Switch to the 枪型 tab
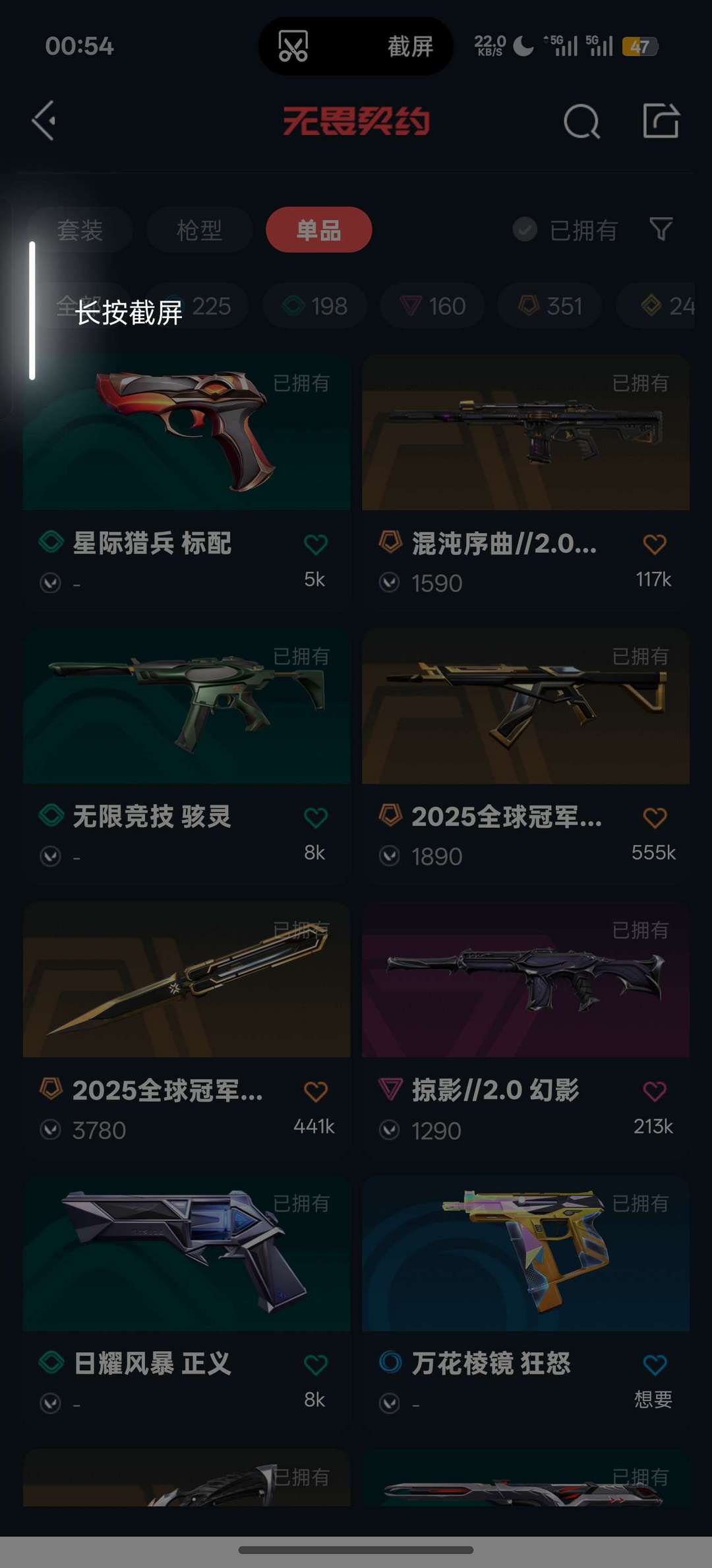 click(x=199, y=230)
